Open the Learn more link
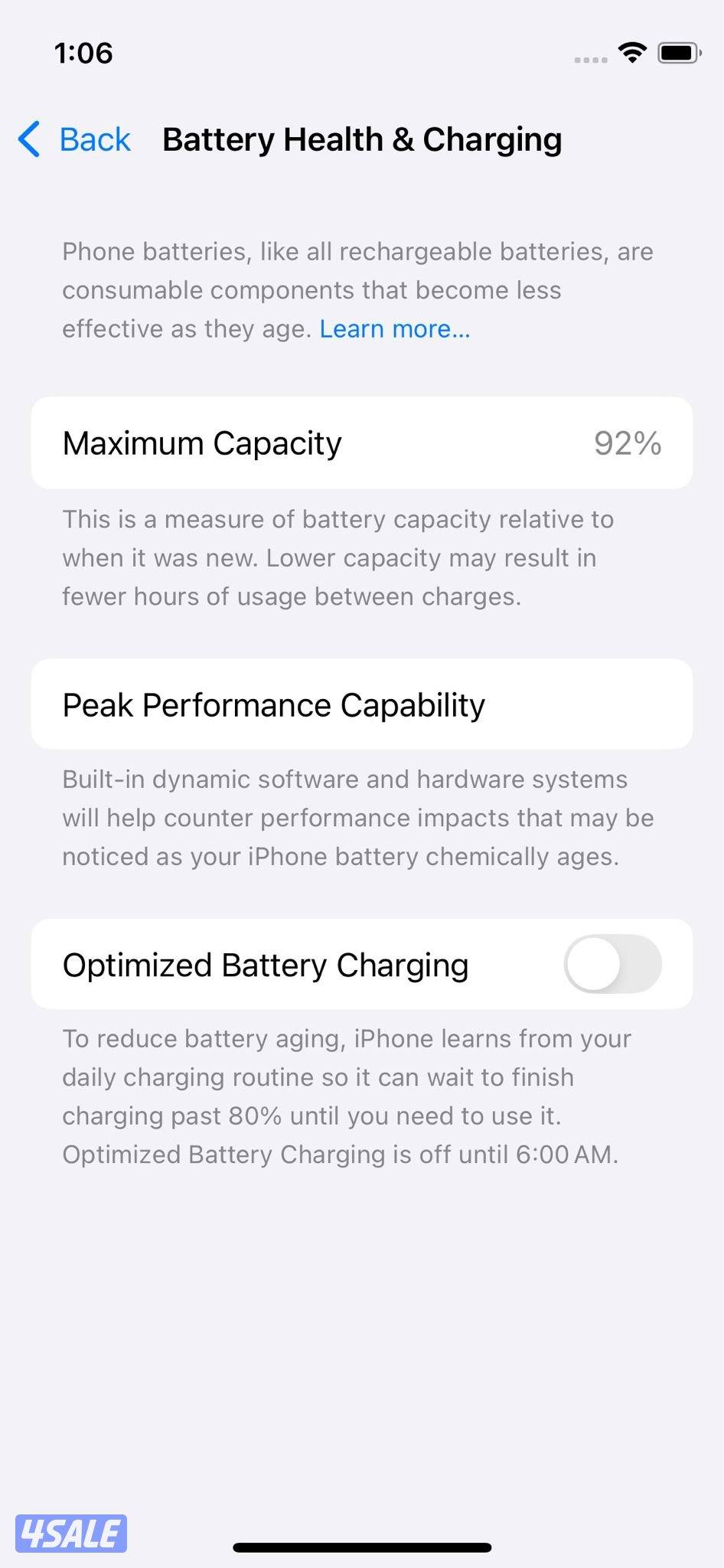The height and width of the screenshot is (1568, 724). (x=394, y=328)
